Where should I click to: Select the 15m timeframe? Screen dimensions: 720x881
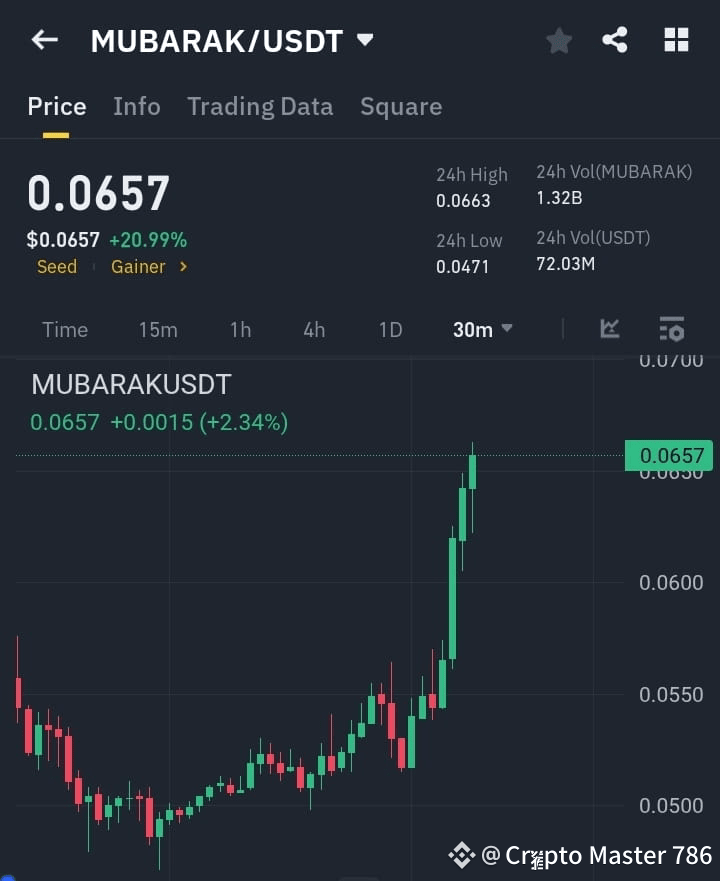[158, 329]
